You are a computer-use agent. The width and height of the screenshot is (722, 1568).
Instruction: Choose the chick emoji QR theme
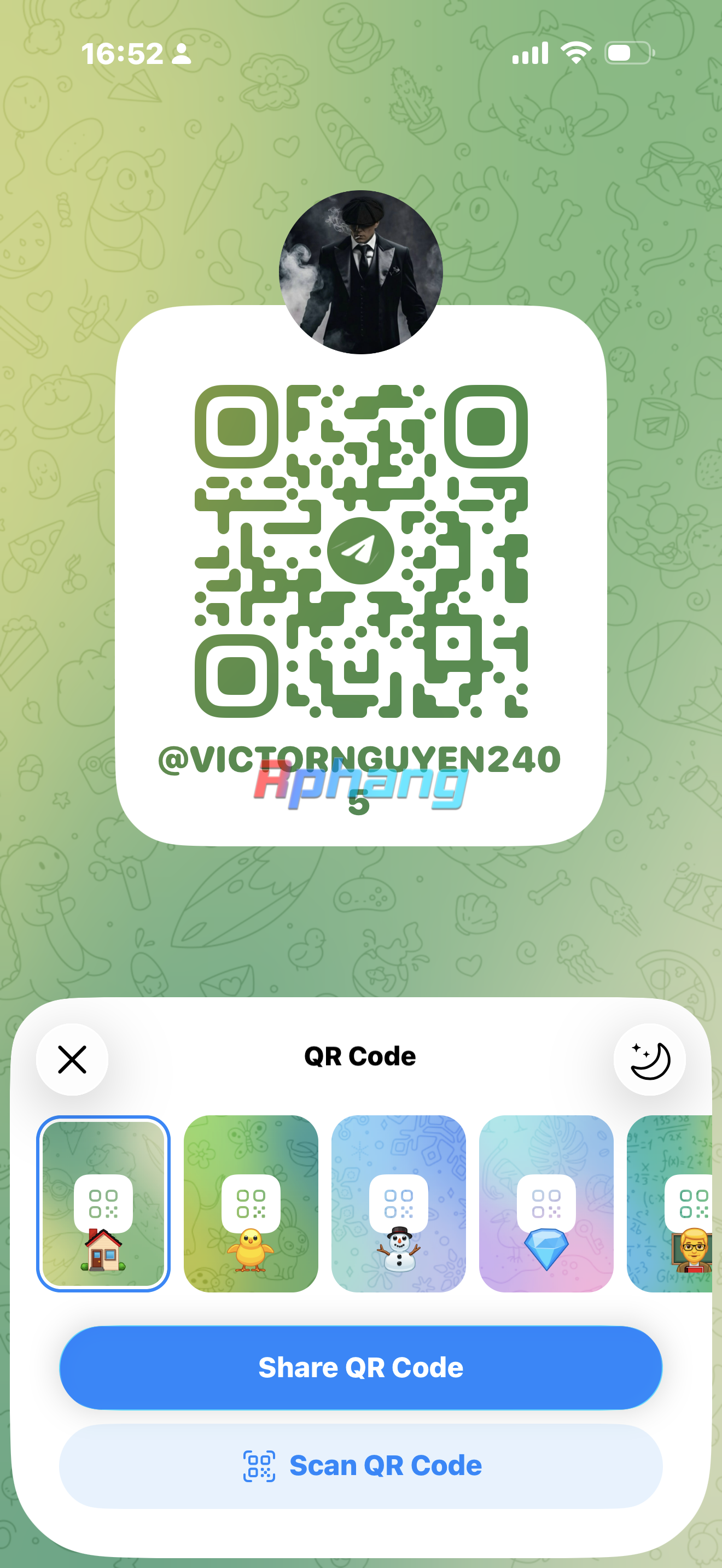[251, 1203]
